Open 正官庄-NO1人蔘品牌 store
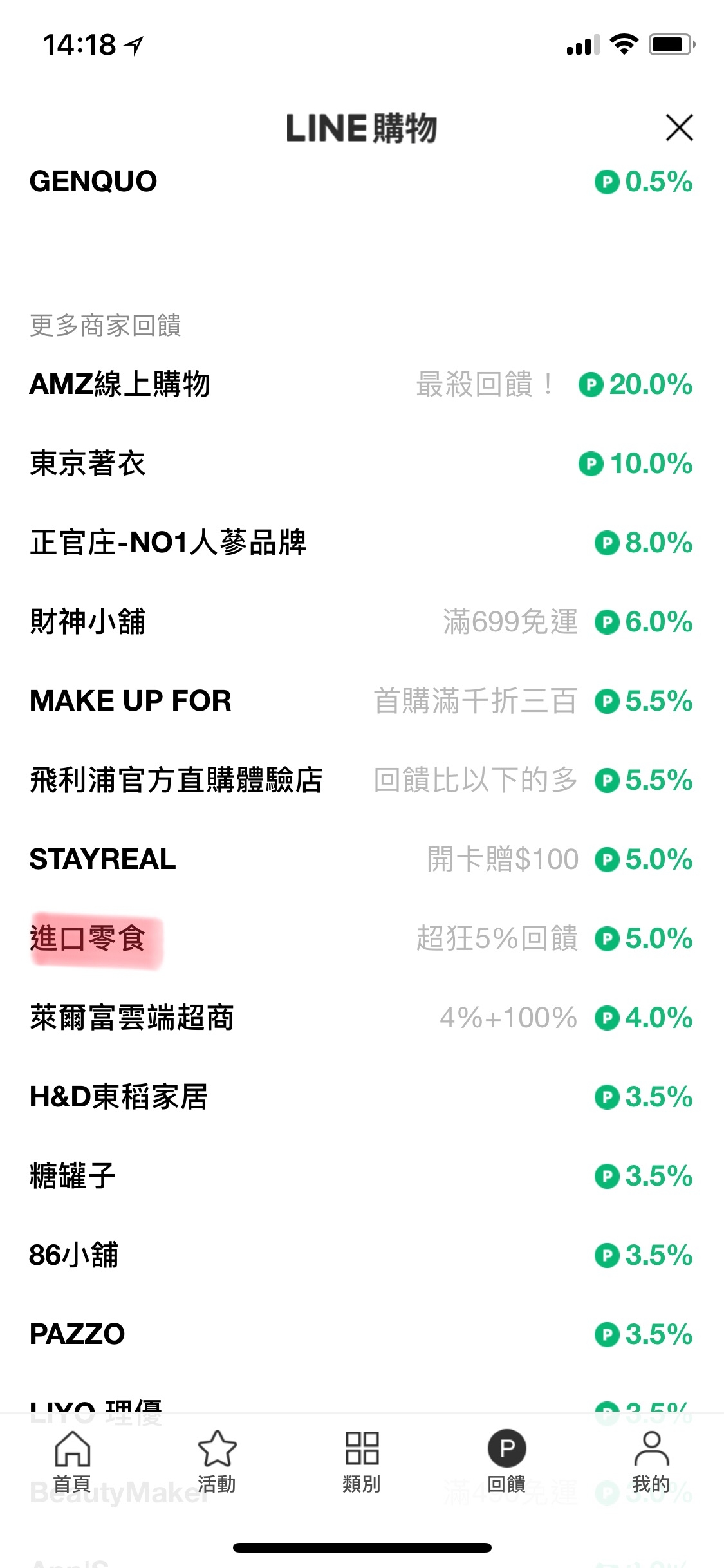 click(168, 543)
